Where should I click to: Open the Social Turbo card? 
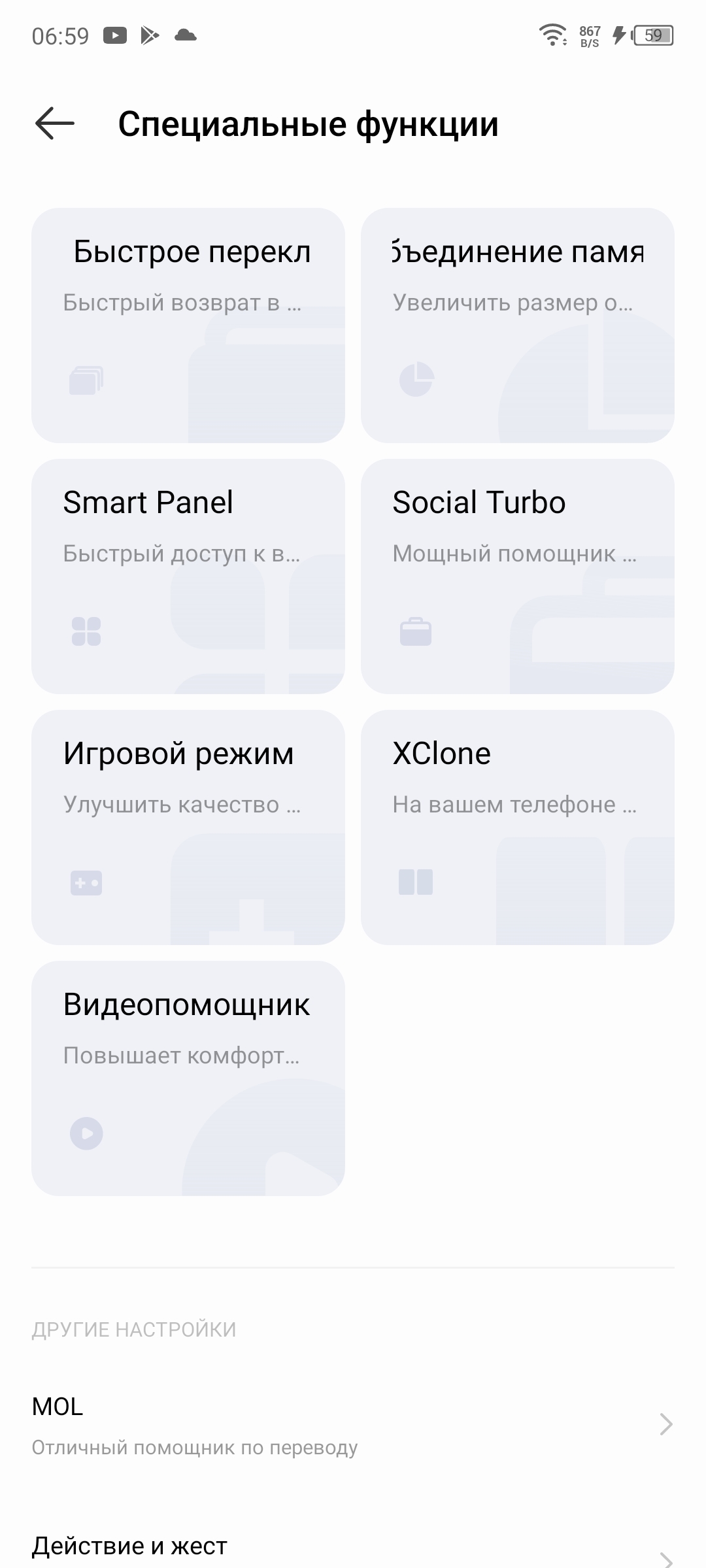[517, 576]
